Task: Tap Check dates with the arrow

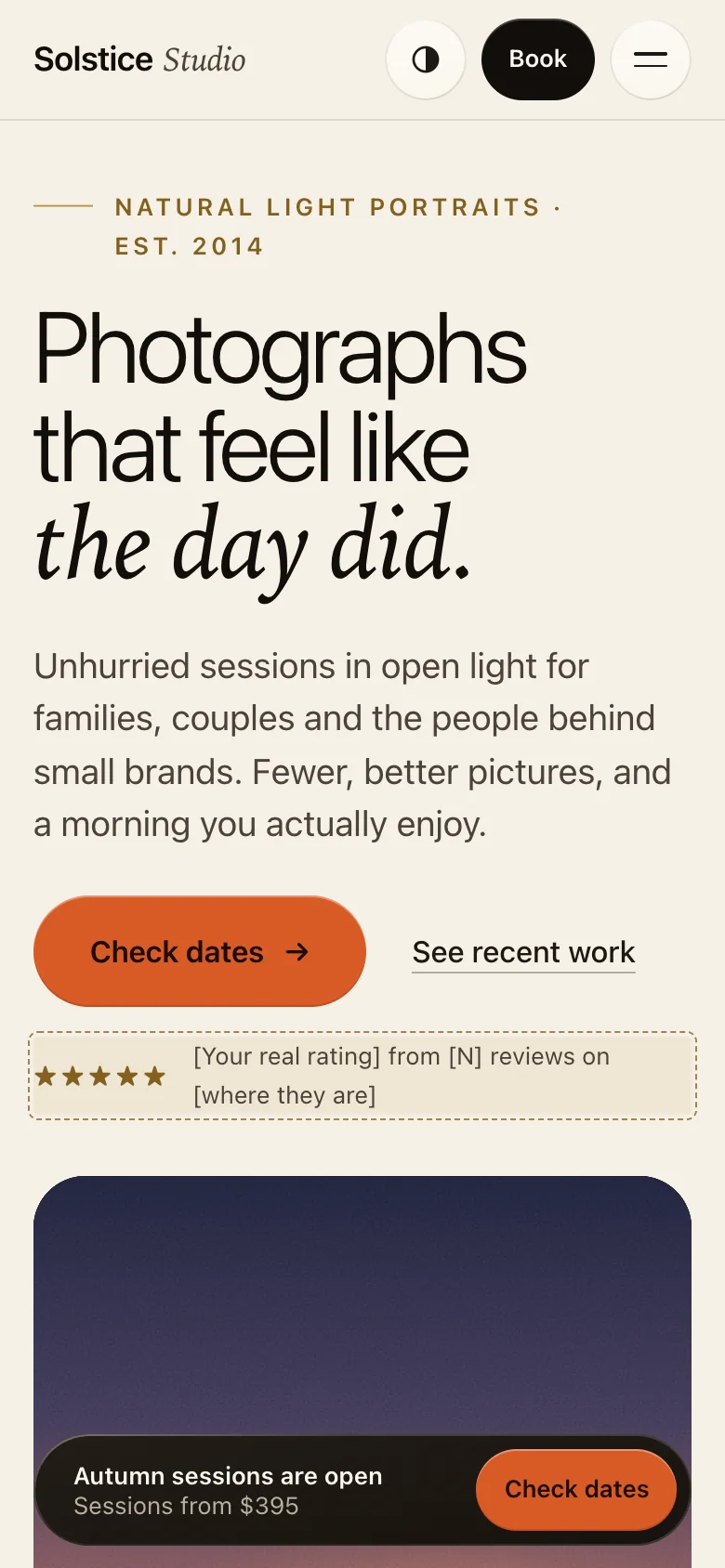Action: click(200, 951)
